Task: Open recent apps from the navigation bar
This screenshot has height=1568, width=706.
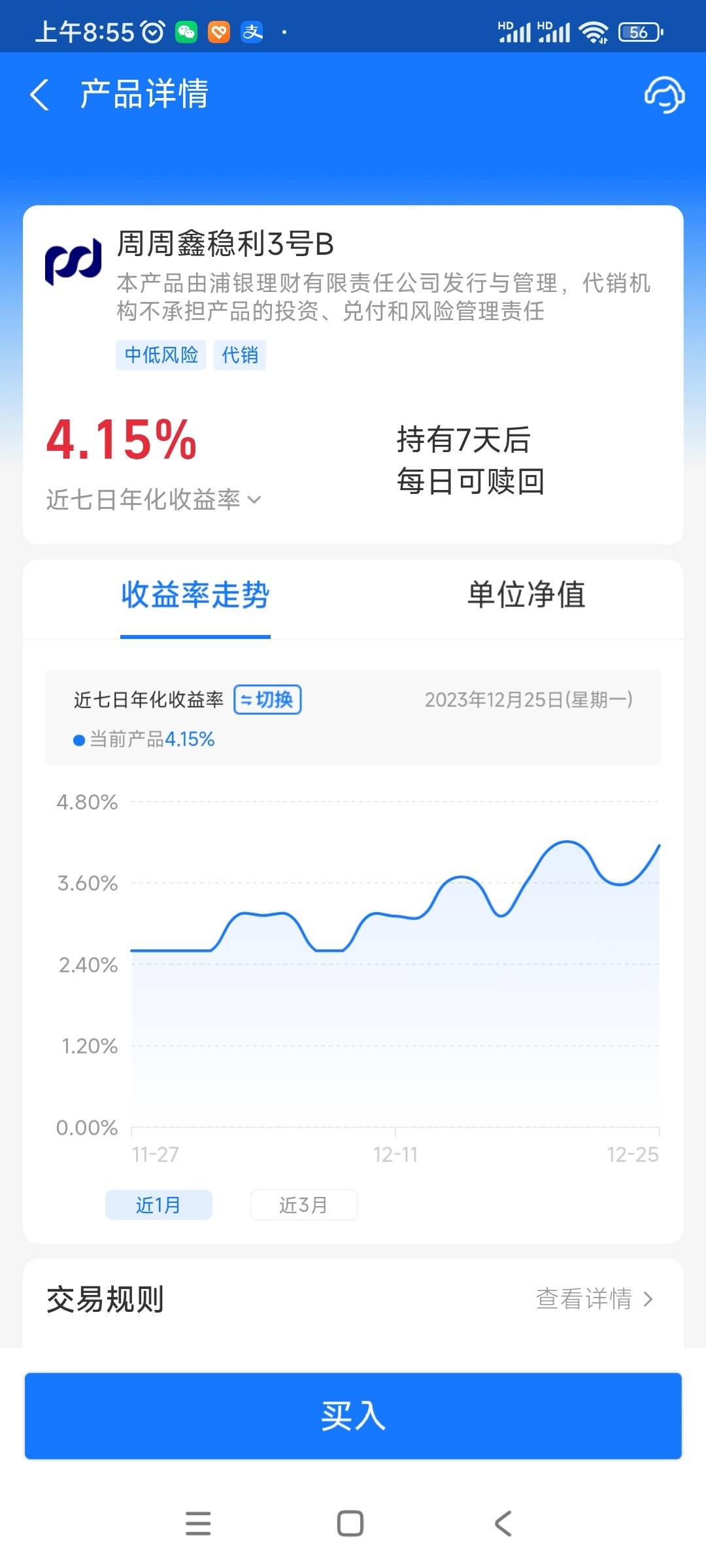Action: [x=198, y=1524]
